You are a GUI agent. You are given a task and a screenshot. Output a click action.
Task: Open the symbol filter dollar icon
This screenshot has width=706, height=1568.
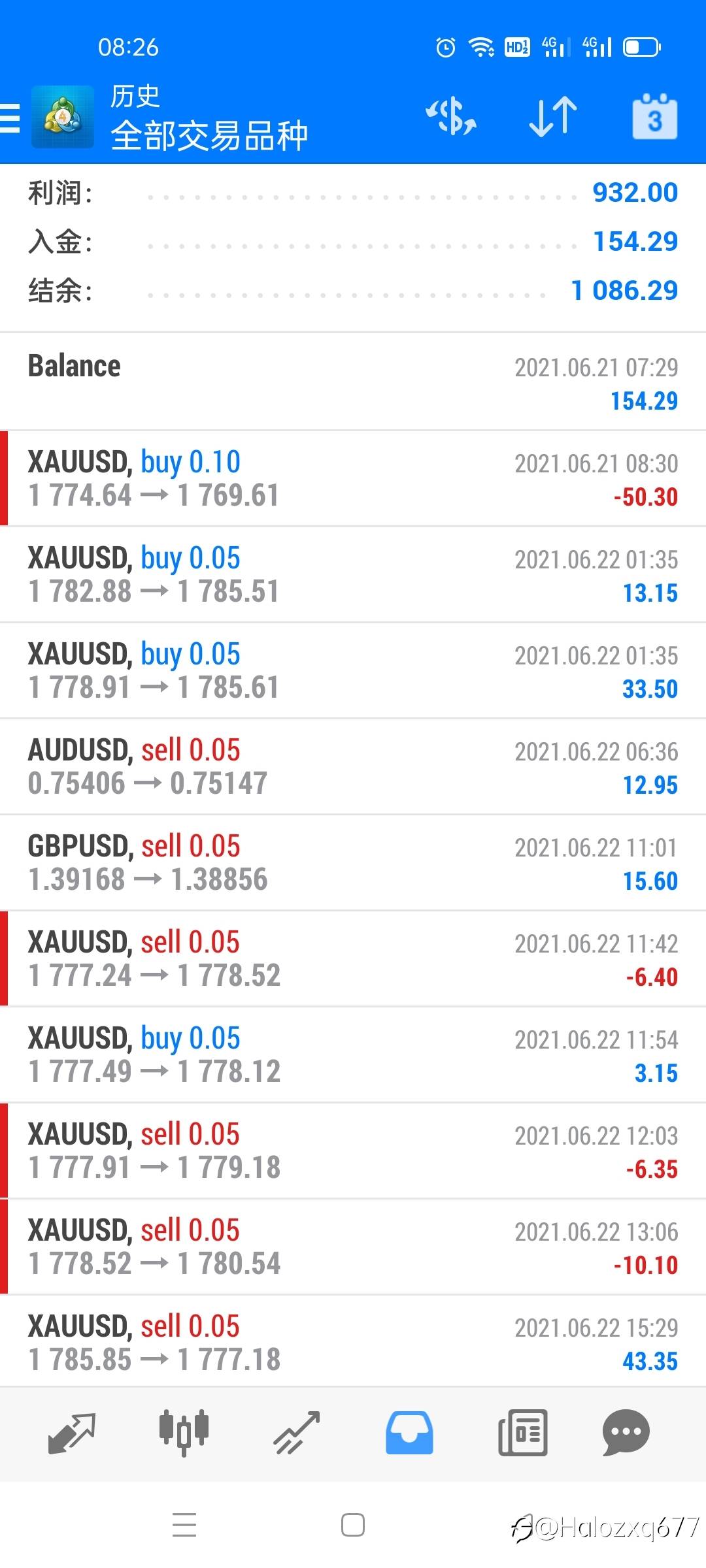[451, 117]
